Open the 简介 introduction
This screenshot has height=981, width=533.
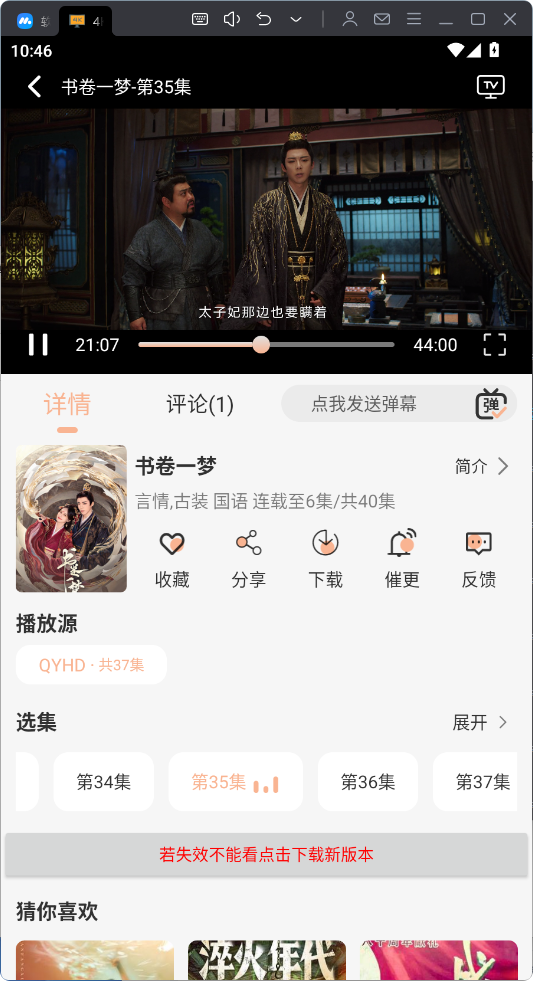(x=482, y=466)
